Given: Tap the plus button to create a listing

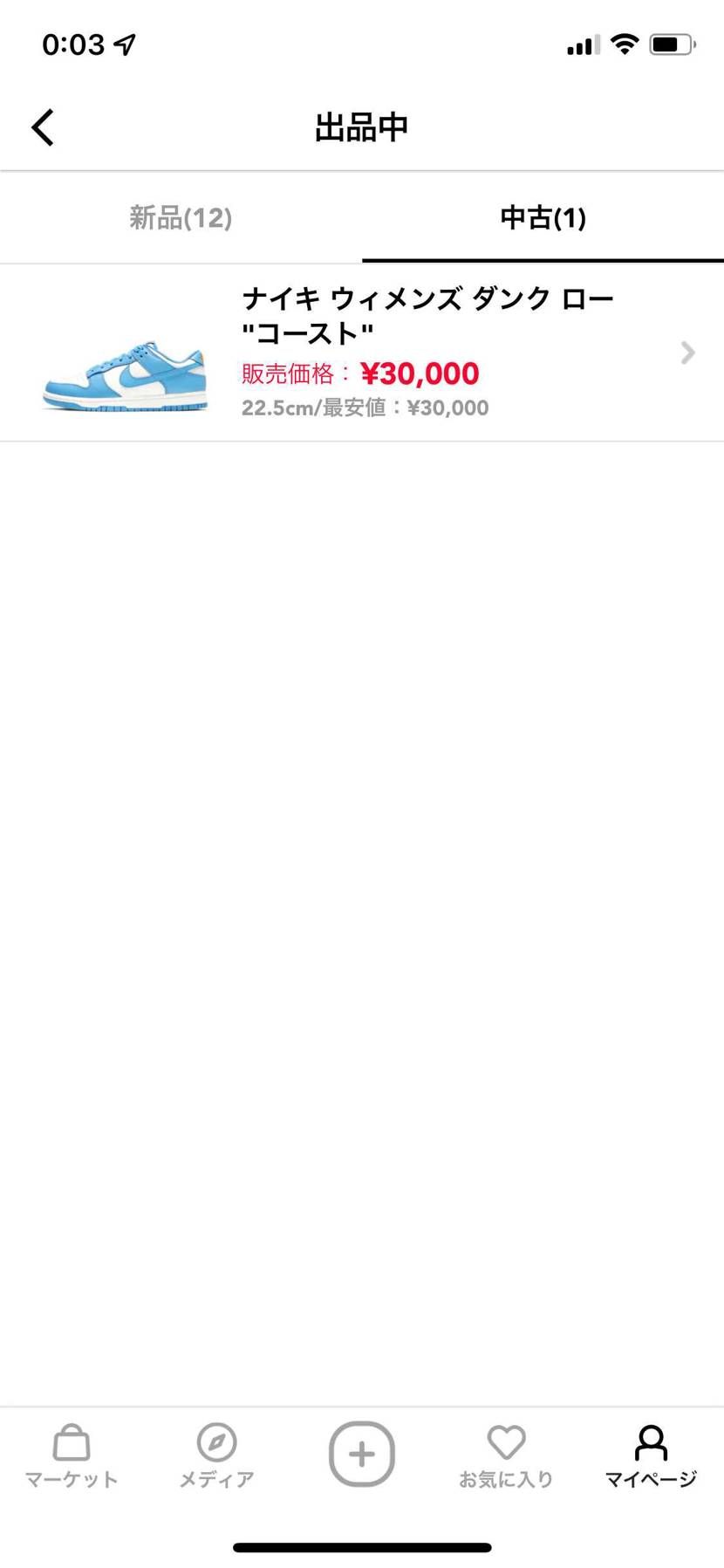Looking at the screenshot, I should [362, 1454].
